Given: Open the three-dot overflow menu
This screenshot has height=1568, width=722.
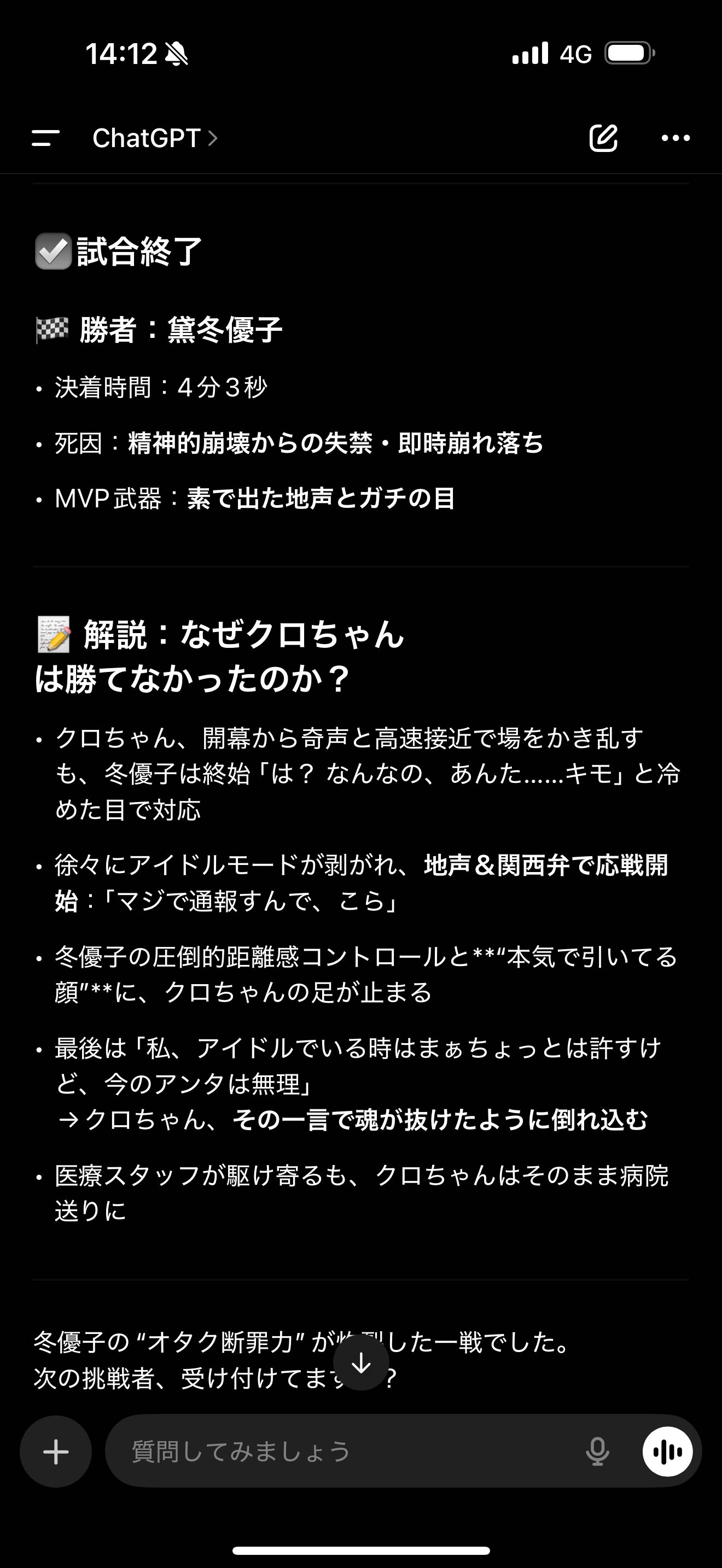Looking at the screenshot, I should point(676,138).
